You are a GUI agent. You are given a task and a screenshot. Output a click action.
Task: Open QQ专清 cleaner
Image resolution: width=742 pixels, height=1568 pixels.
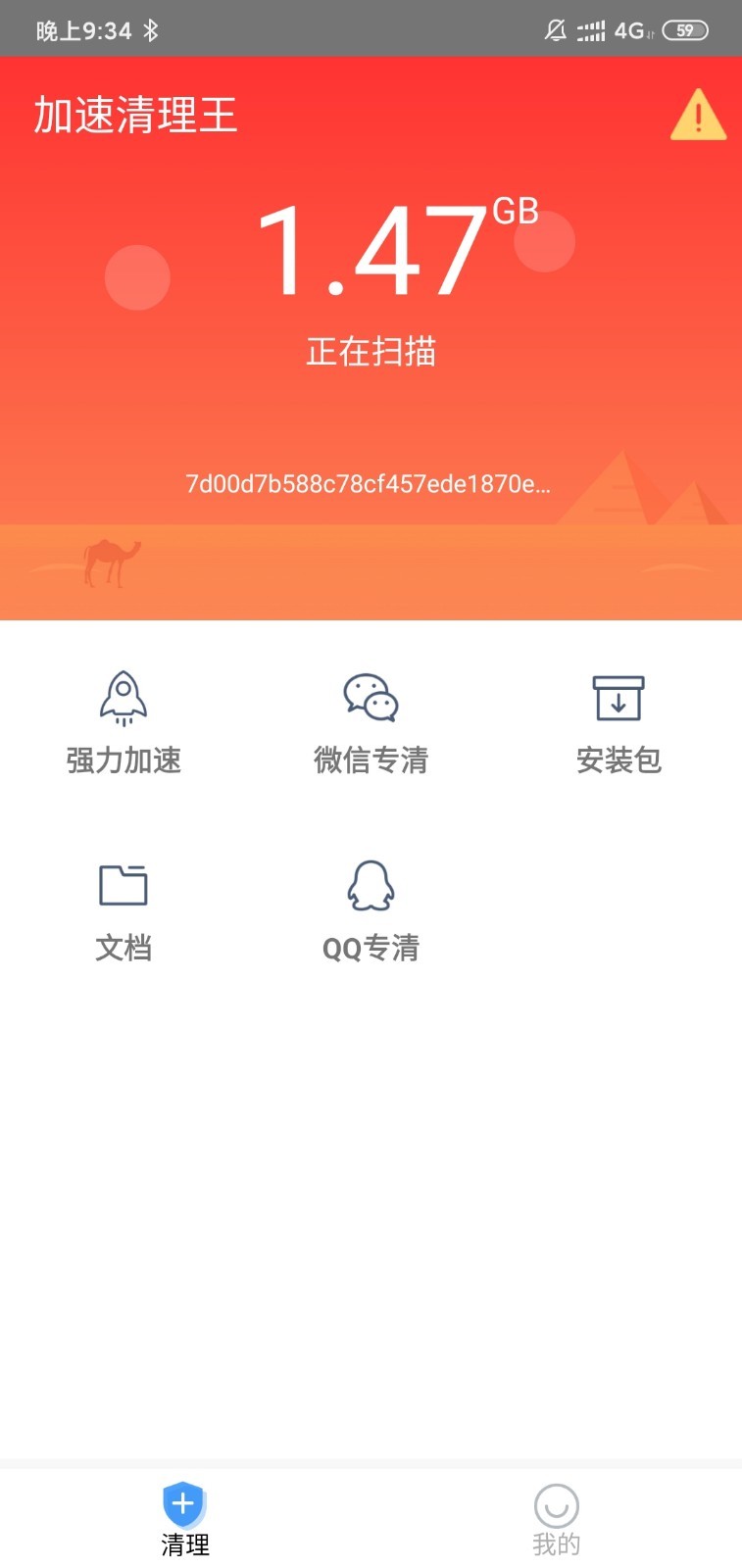point(371,909)
